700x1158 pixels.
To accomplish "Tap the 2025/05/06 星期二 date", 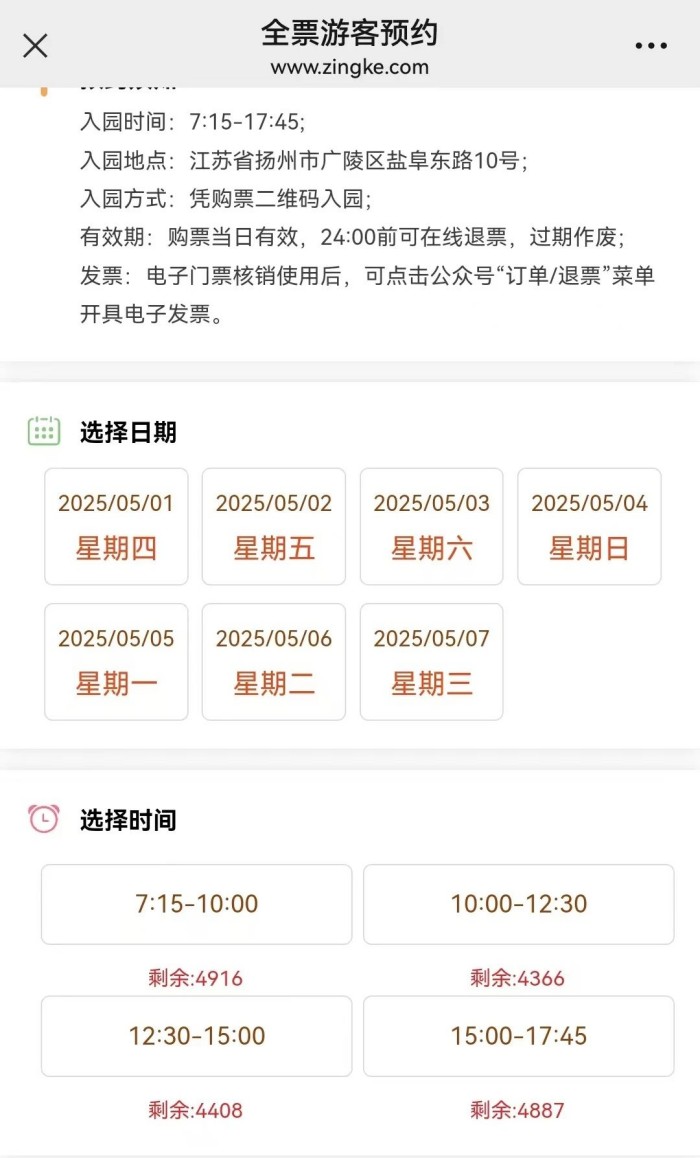I will click(274, 662).
